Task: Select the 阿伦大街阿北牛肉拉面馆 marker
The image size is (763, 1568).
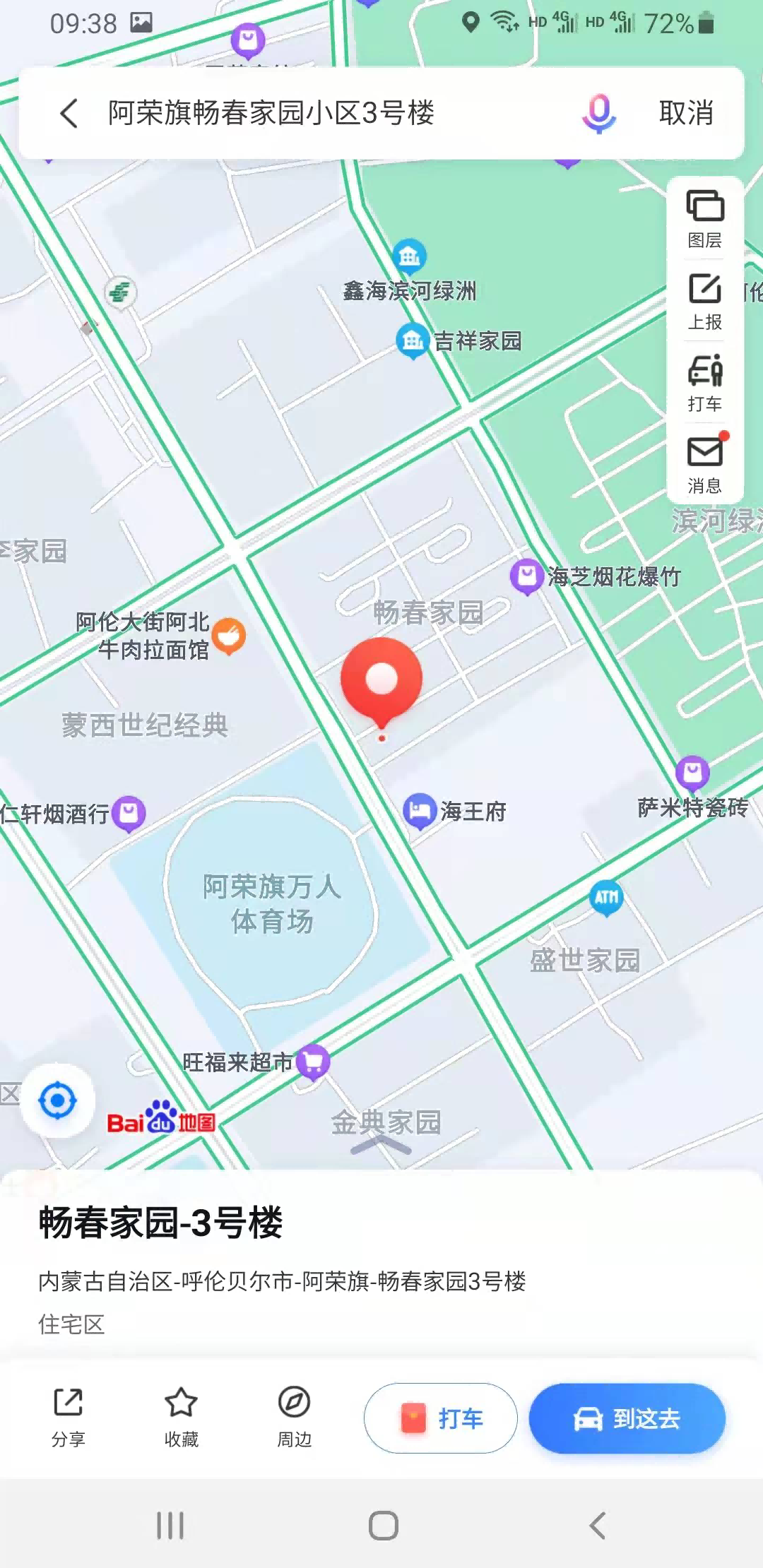Action: pos(229,636)
